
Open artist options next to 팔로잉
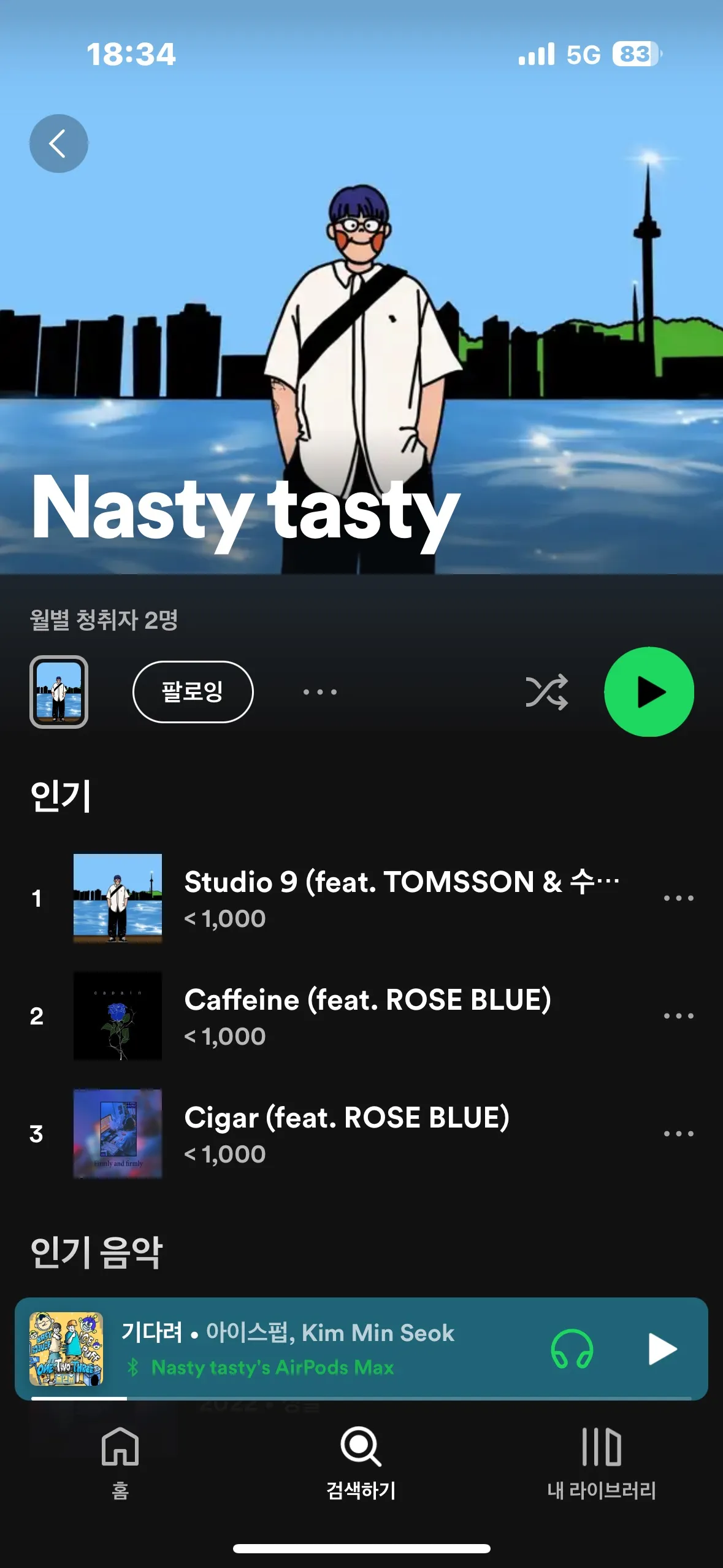coord(319,692)
